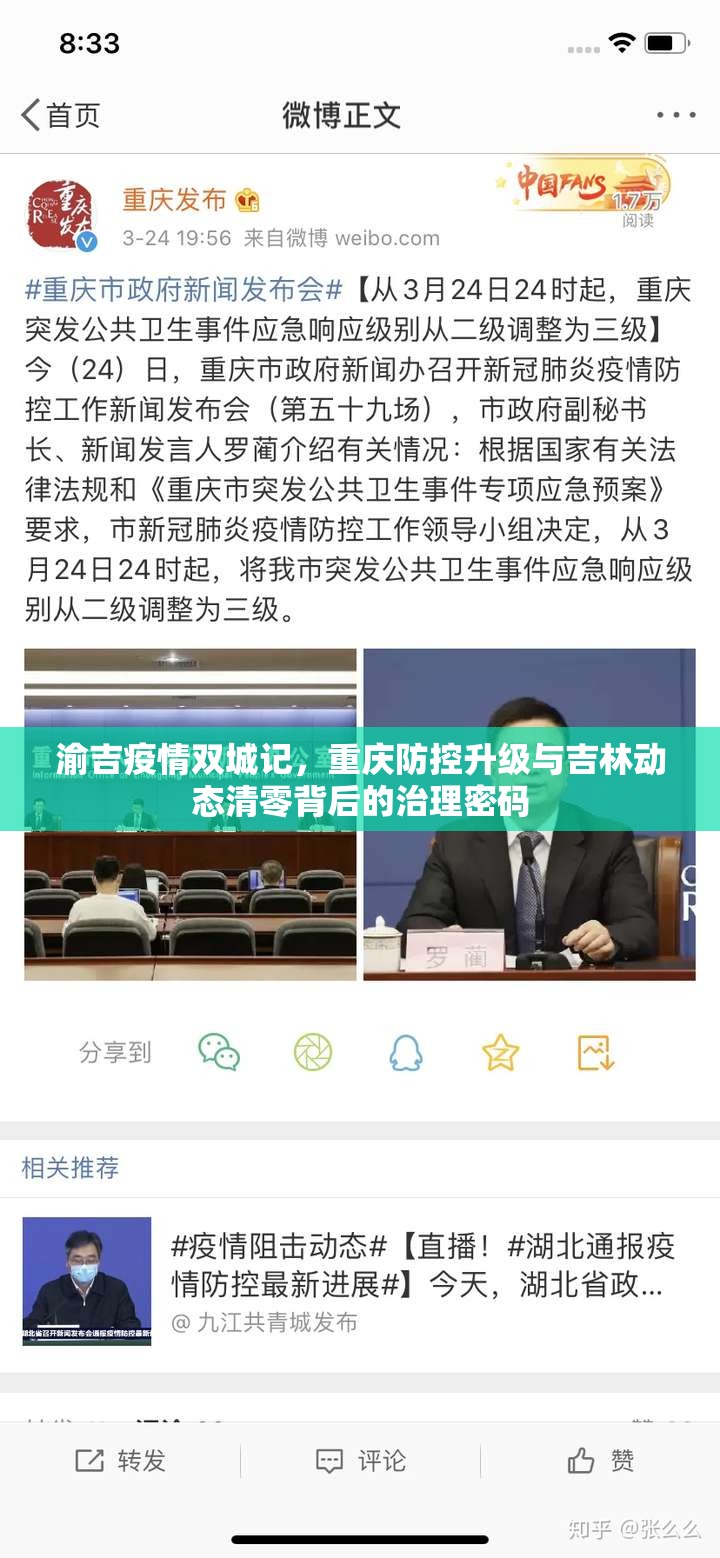The height and width of the screenshot is (1558, 720).
Task: Go back to 首页
Action: (60, 116)
